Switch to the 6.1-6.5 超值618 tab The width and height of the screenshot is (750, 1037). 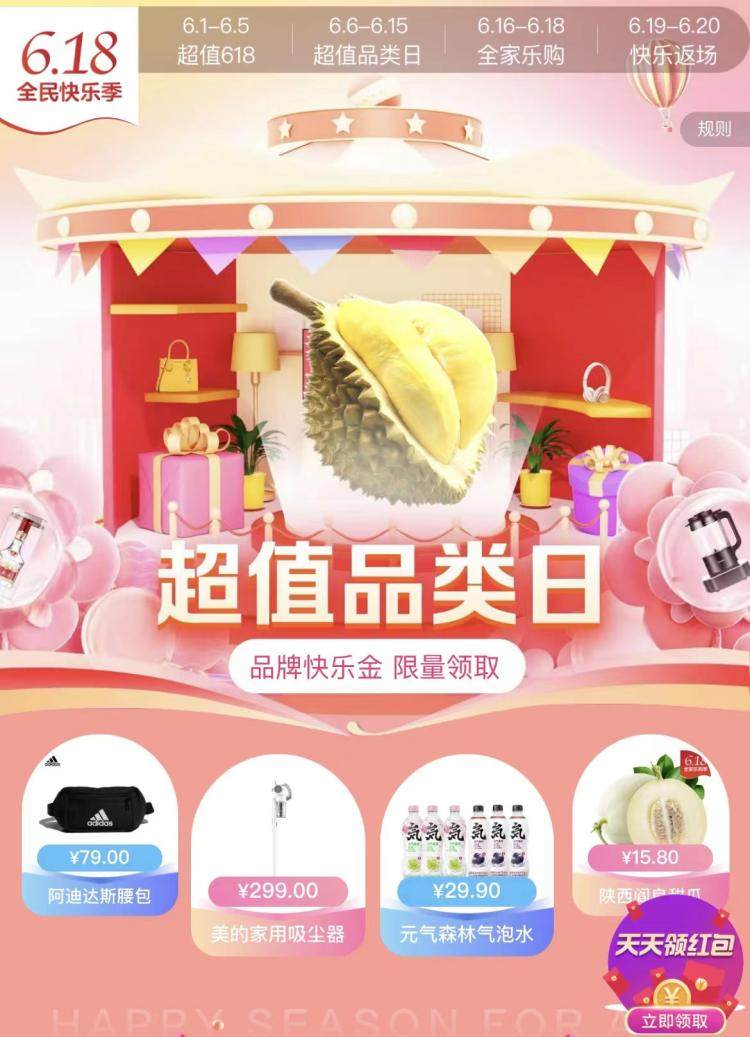216,40
